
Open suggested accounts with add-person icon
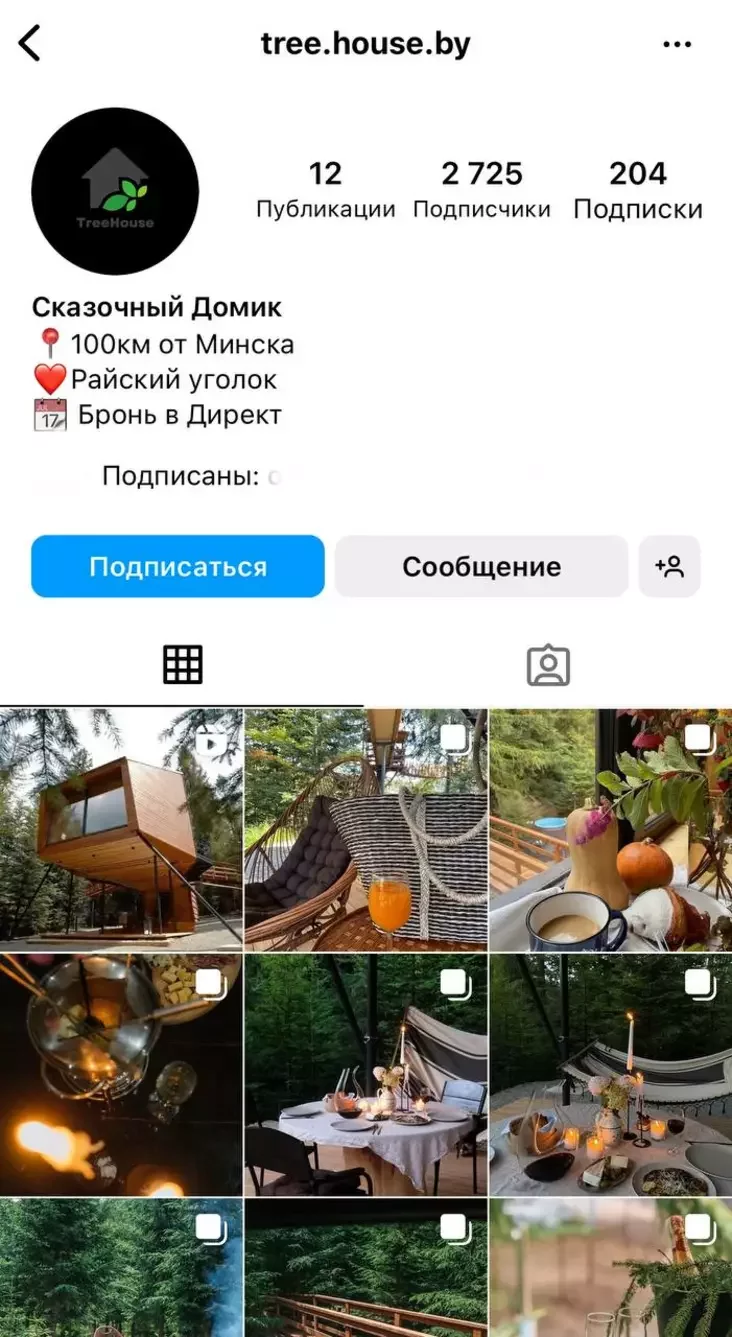pyautogui.click(x=670, y=567)
